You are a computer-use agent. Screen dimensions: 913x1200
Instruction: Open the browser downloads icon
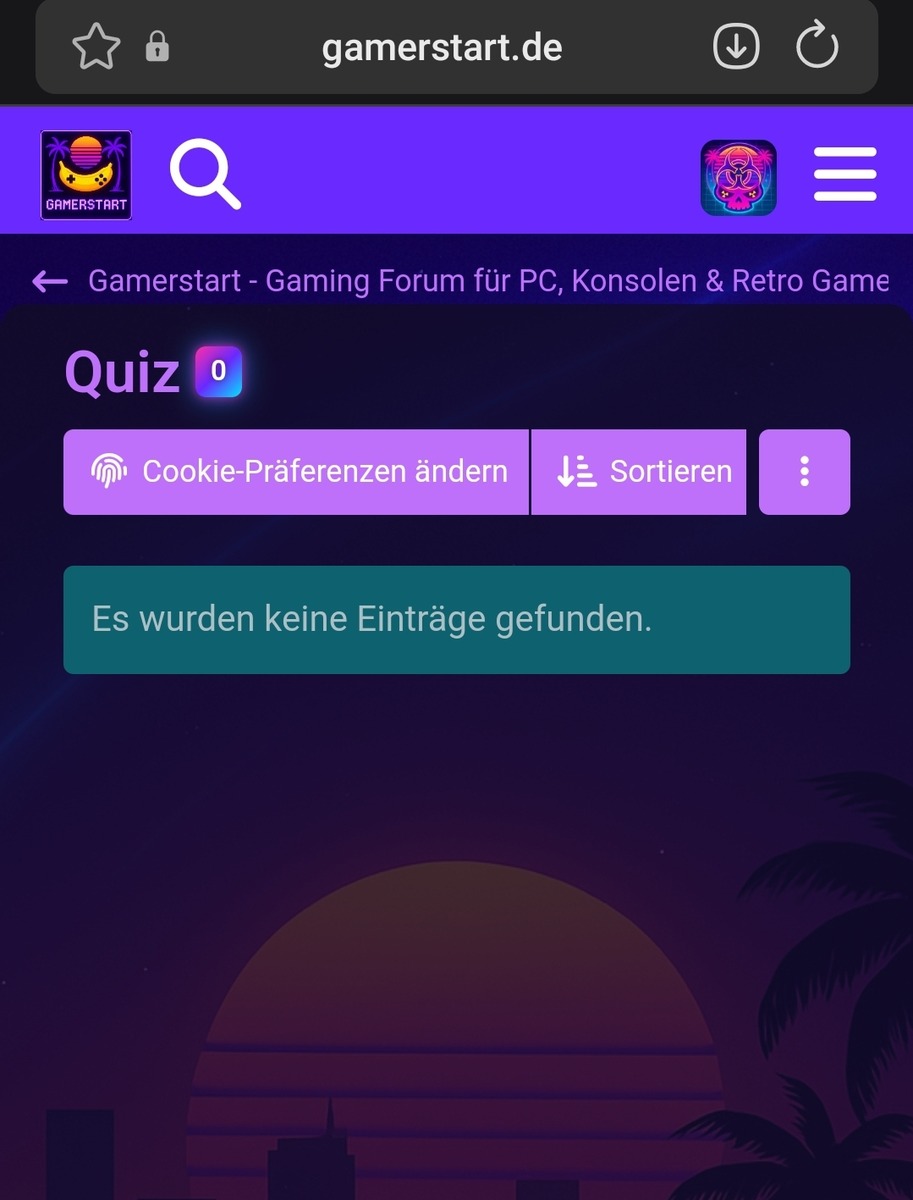tap(736, 47)
